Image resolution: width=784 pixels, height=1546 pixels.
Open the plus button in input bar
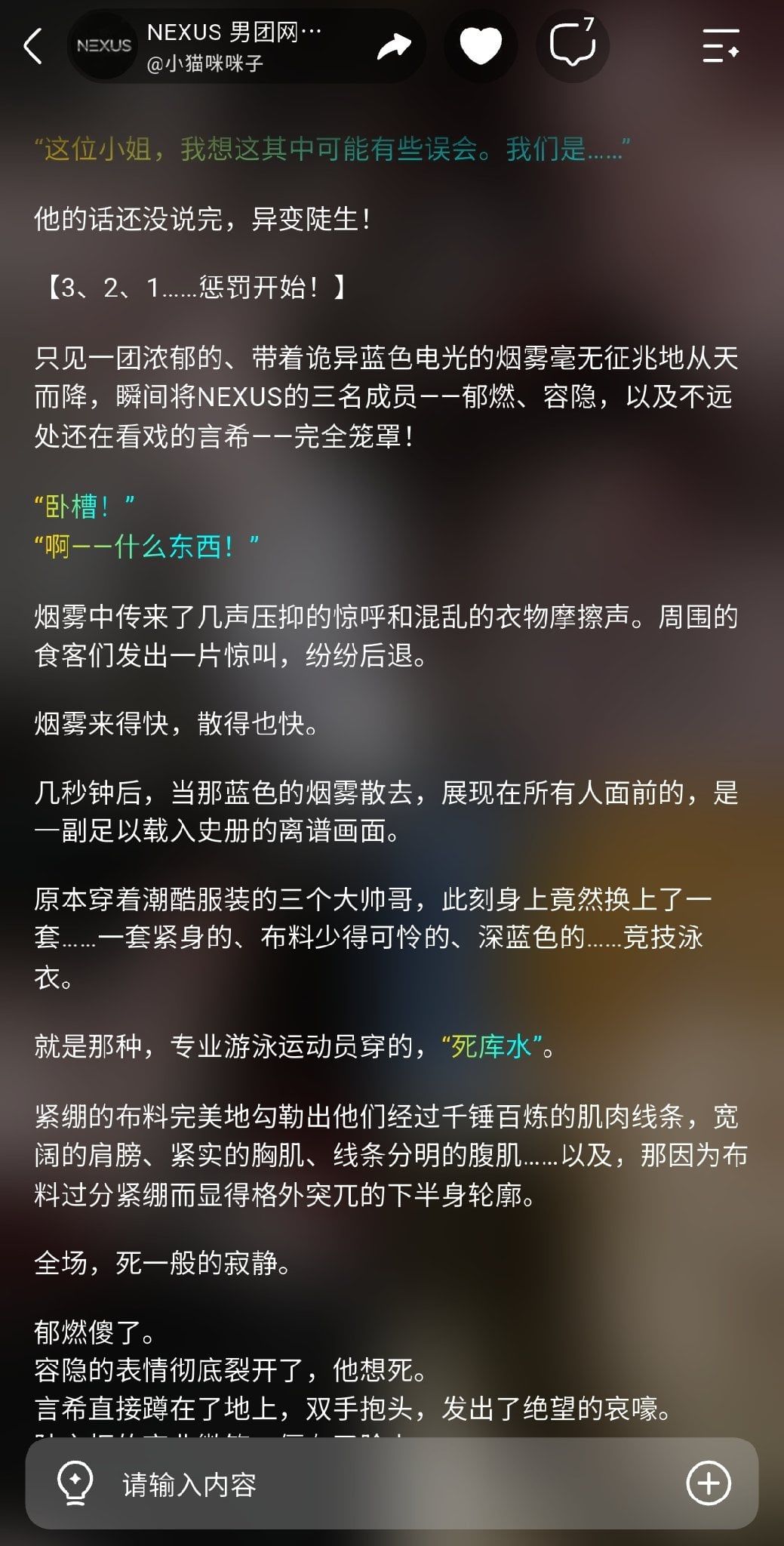tap(708, 1483)
